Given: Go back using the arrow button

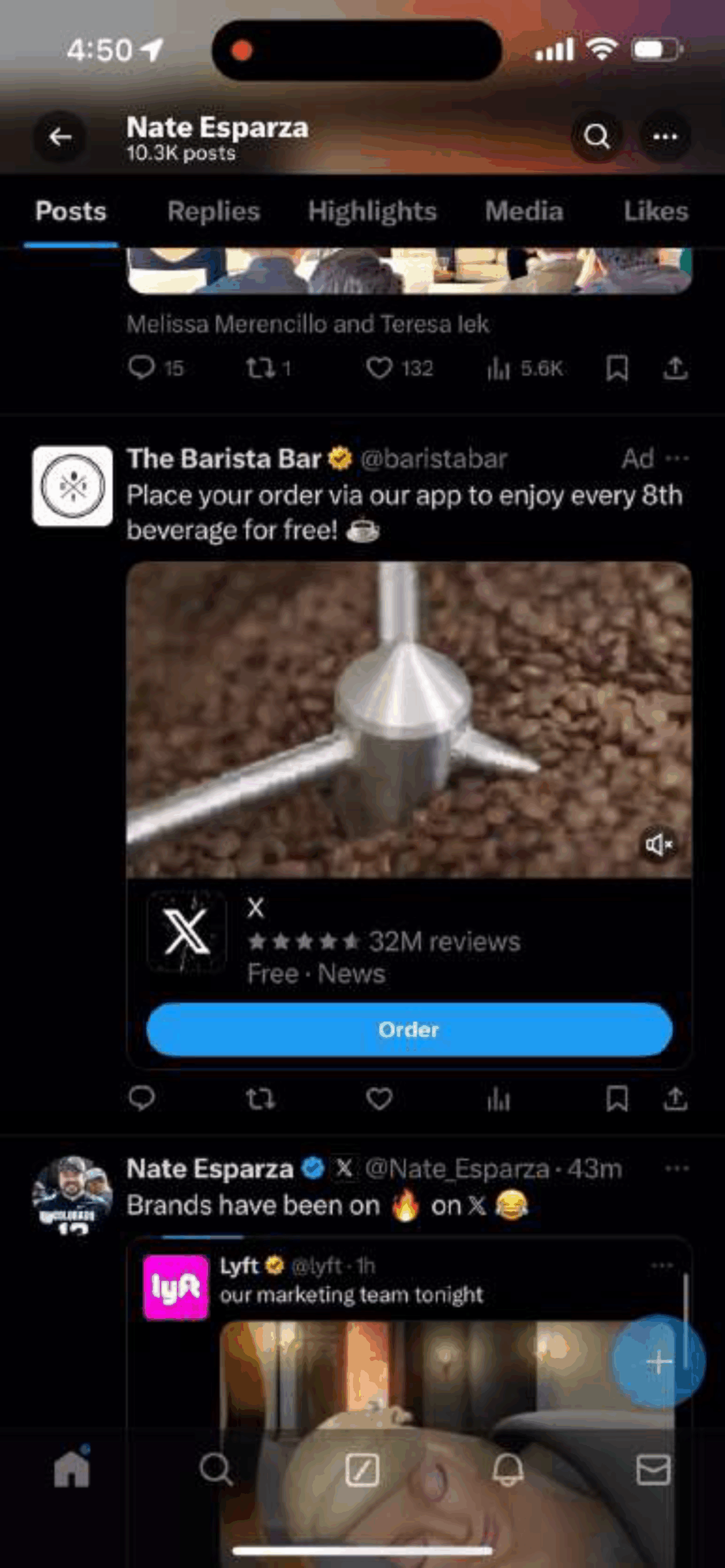Looking at the screenshot, I should [59, 137].
